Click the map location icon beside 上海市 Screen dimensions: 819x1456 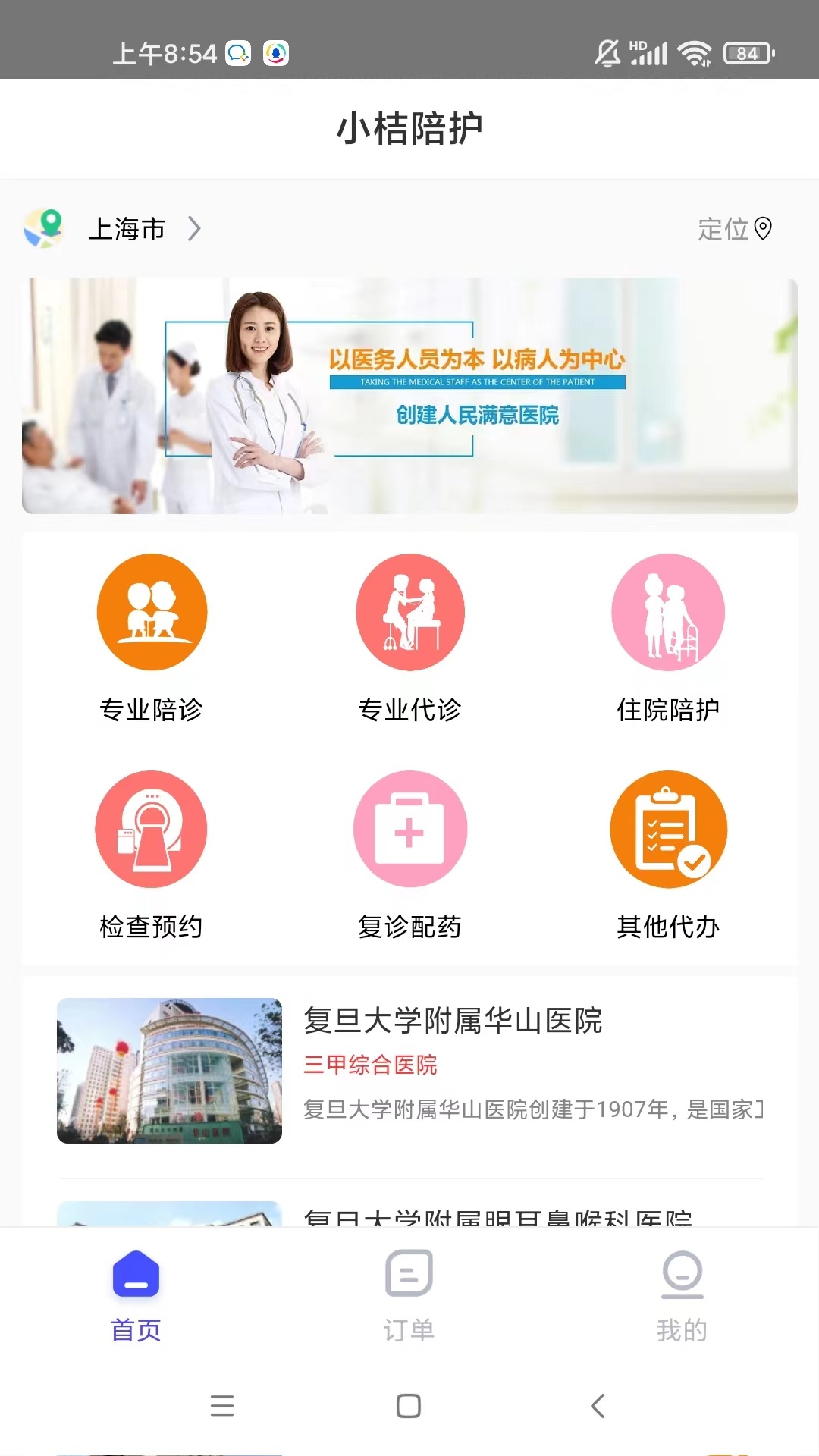click(x=43, y=228)
